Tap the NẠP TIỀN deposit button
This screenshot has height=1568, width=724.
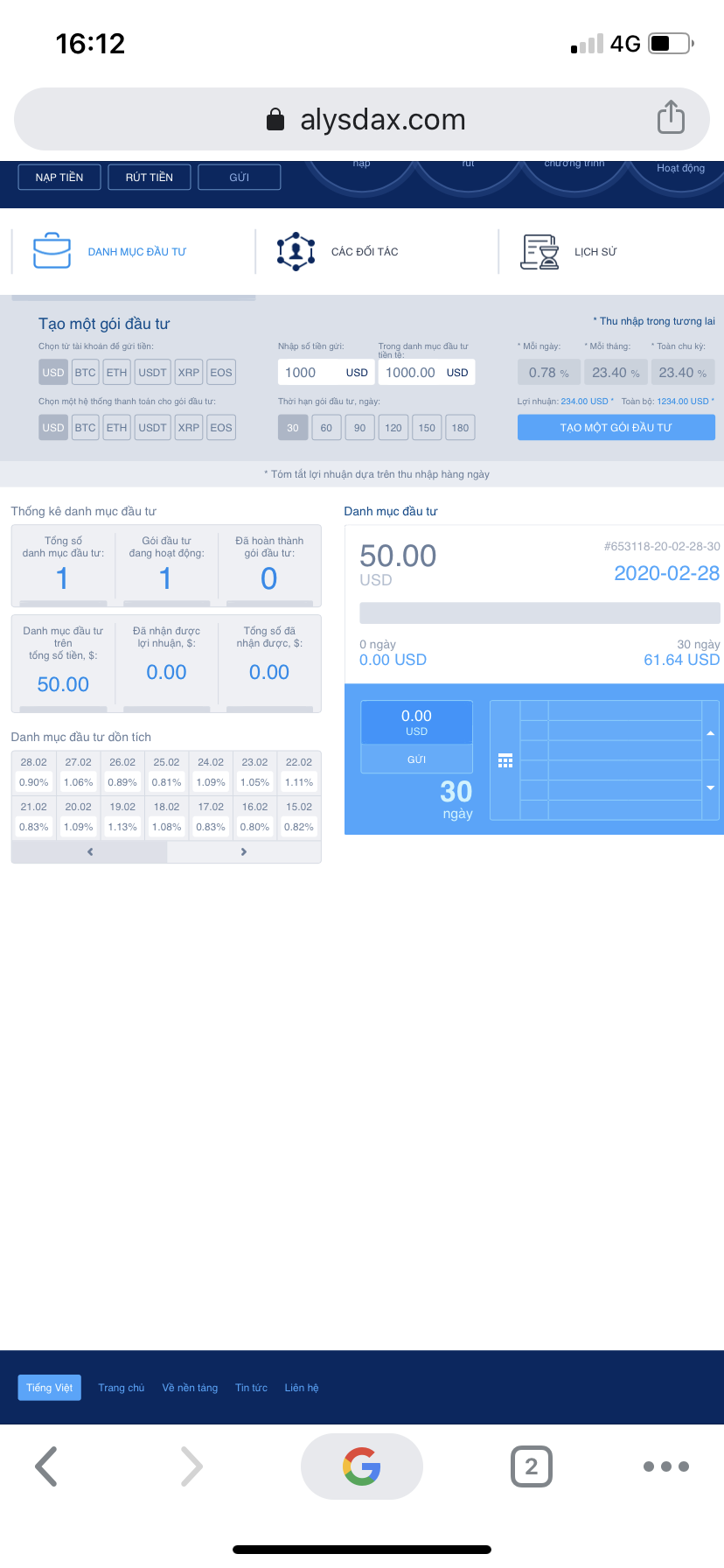(59, 177)
